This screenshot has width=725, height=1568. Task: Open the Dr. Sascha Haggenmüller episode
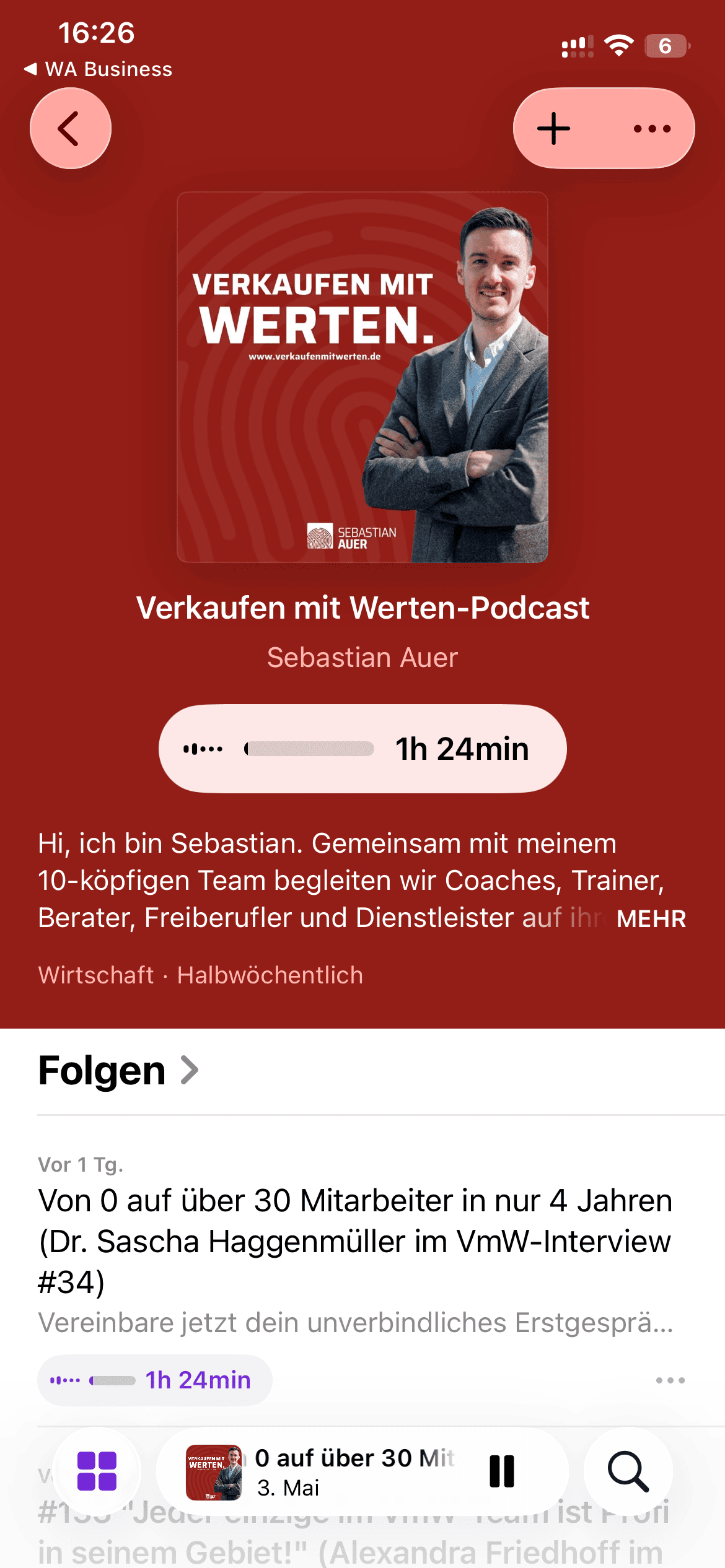[x=356, y=1241]
